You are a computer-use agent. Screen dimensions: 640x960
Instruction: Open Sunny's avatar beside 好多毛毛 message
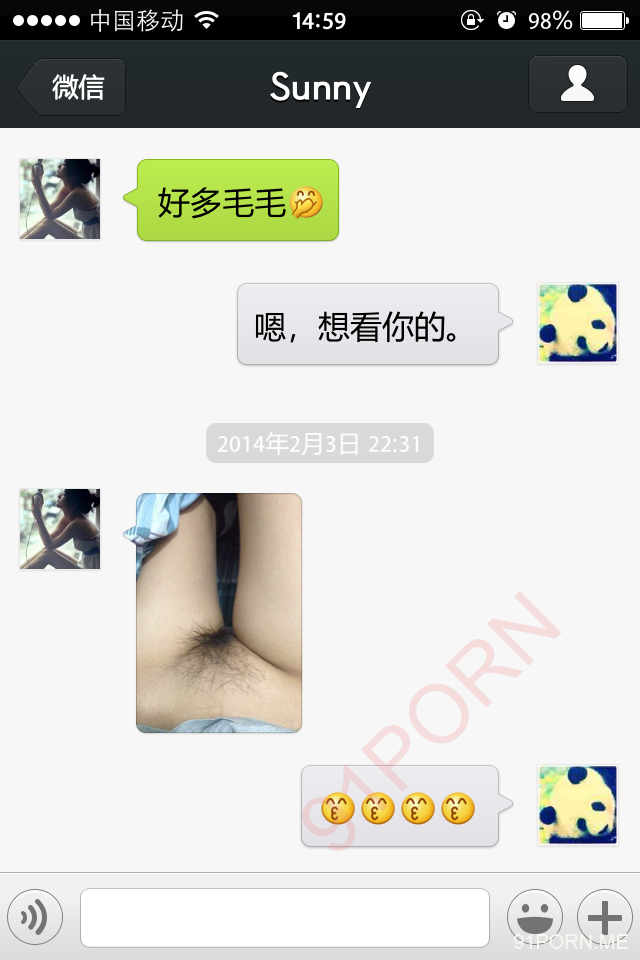coord(60,199)
